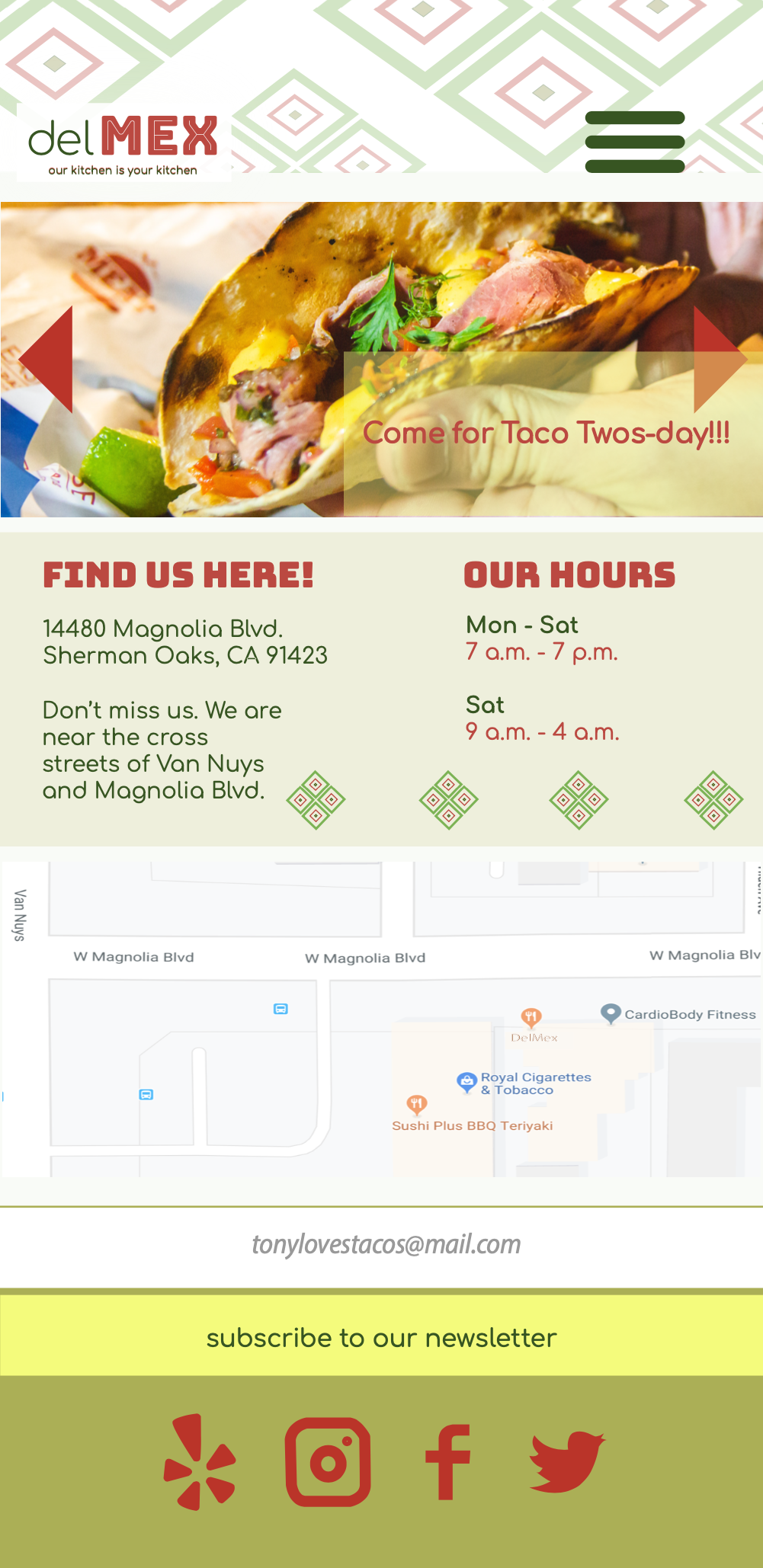Advance to the next carousel slide
This screenshot has width=763, height=1568.
(717, 360)
